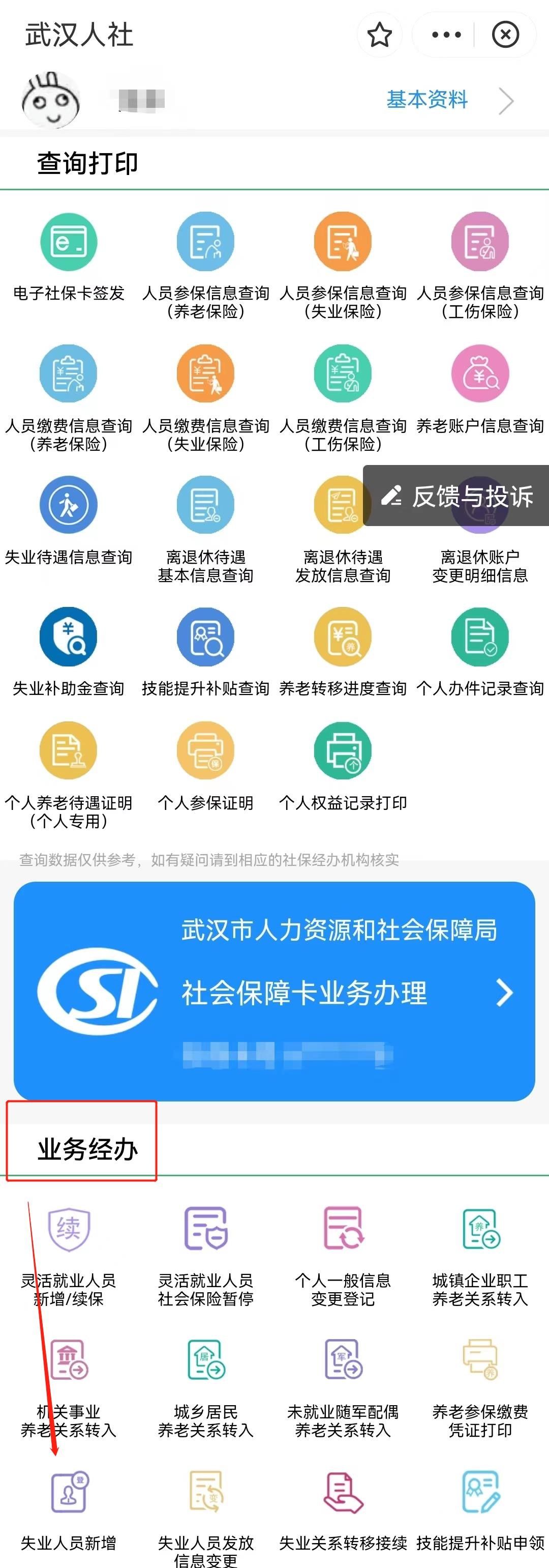Tap the 反馈与投诉 button

(x=457, y=496)
